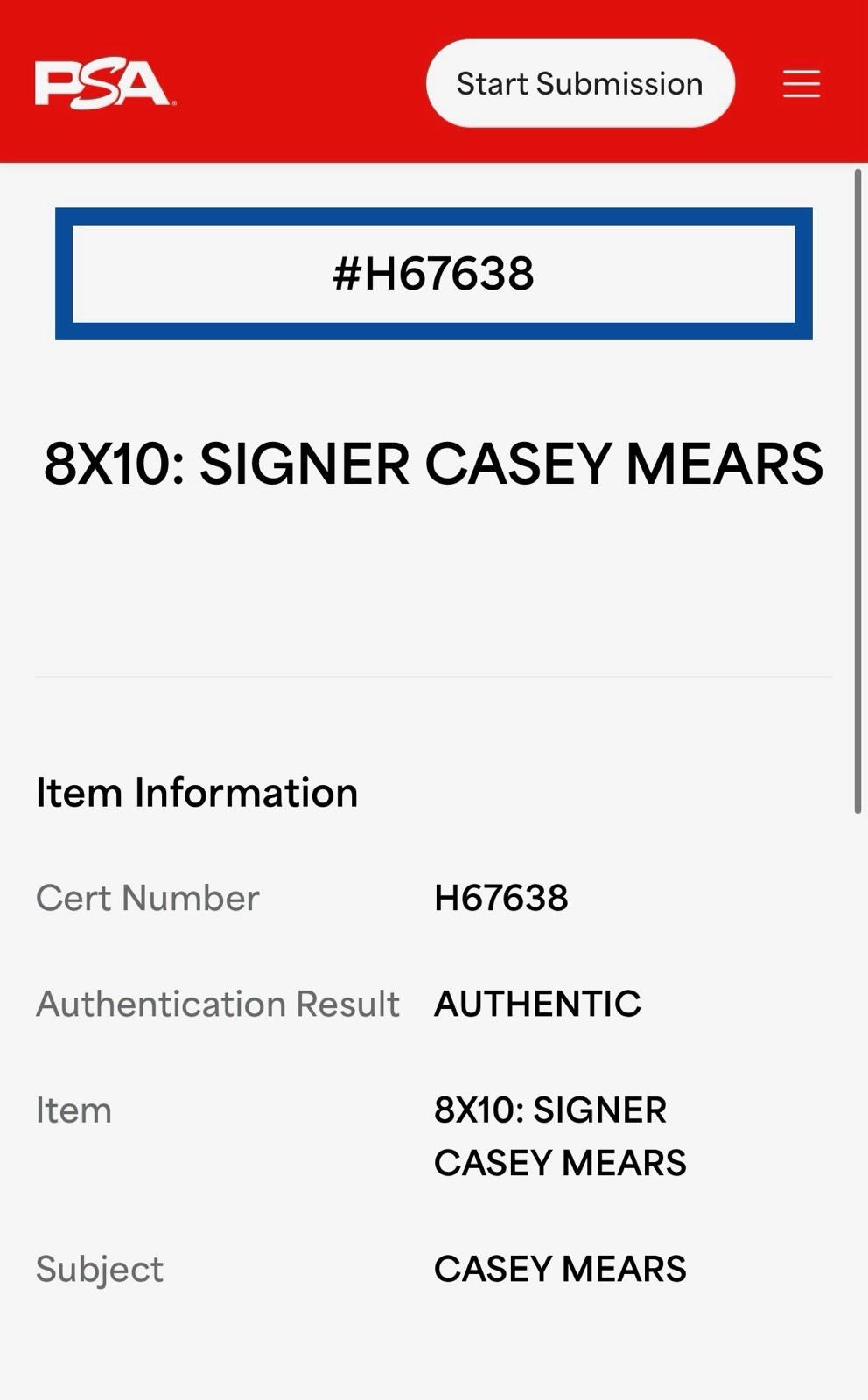
Task: Click the Start Submission button
Action: [579, 82]
